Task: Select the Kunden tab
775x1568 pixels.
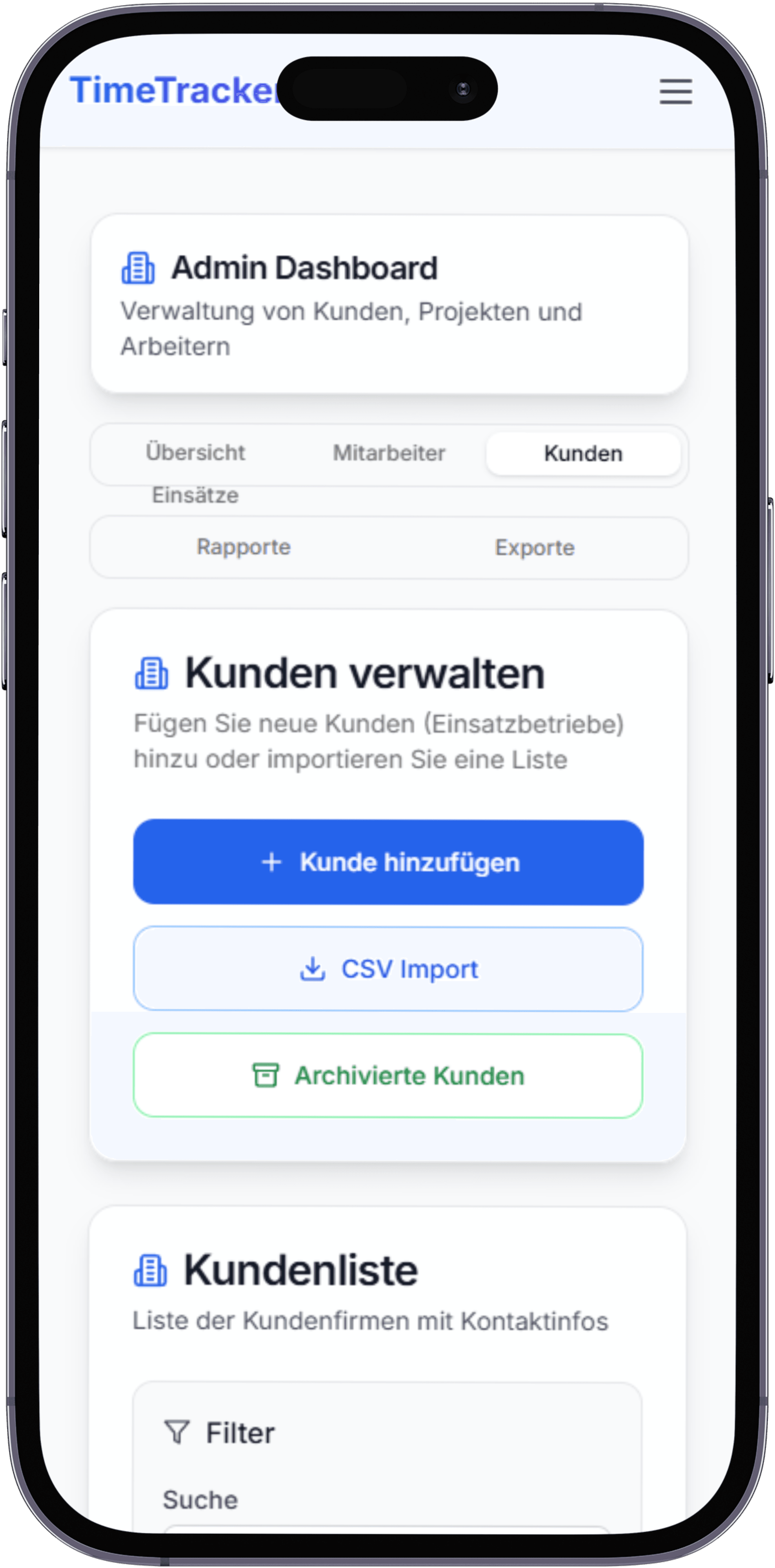Action: [582, 454]
